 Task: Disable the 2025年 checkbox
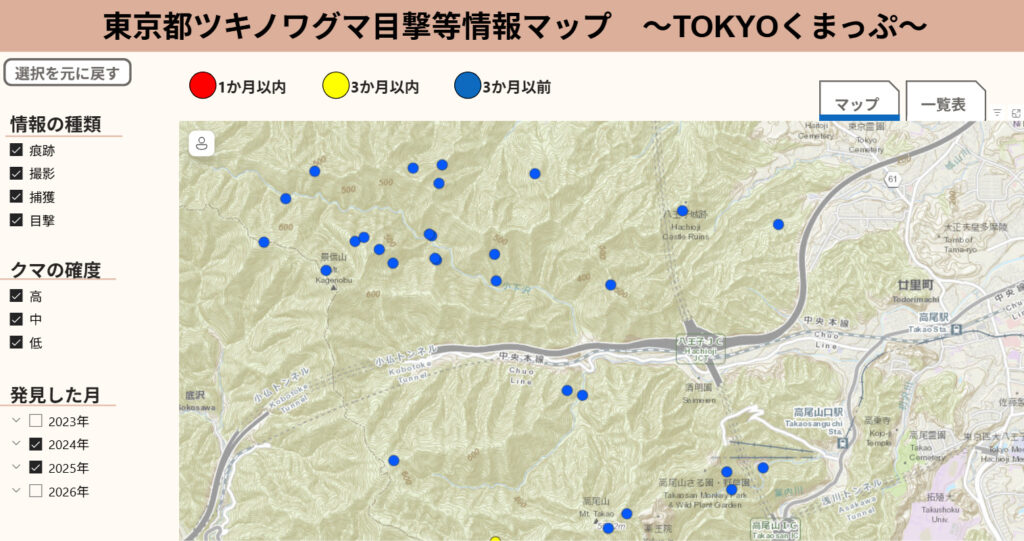coord(36,467)
